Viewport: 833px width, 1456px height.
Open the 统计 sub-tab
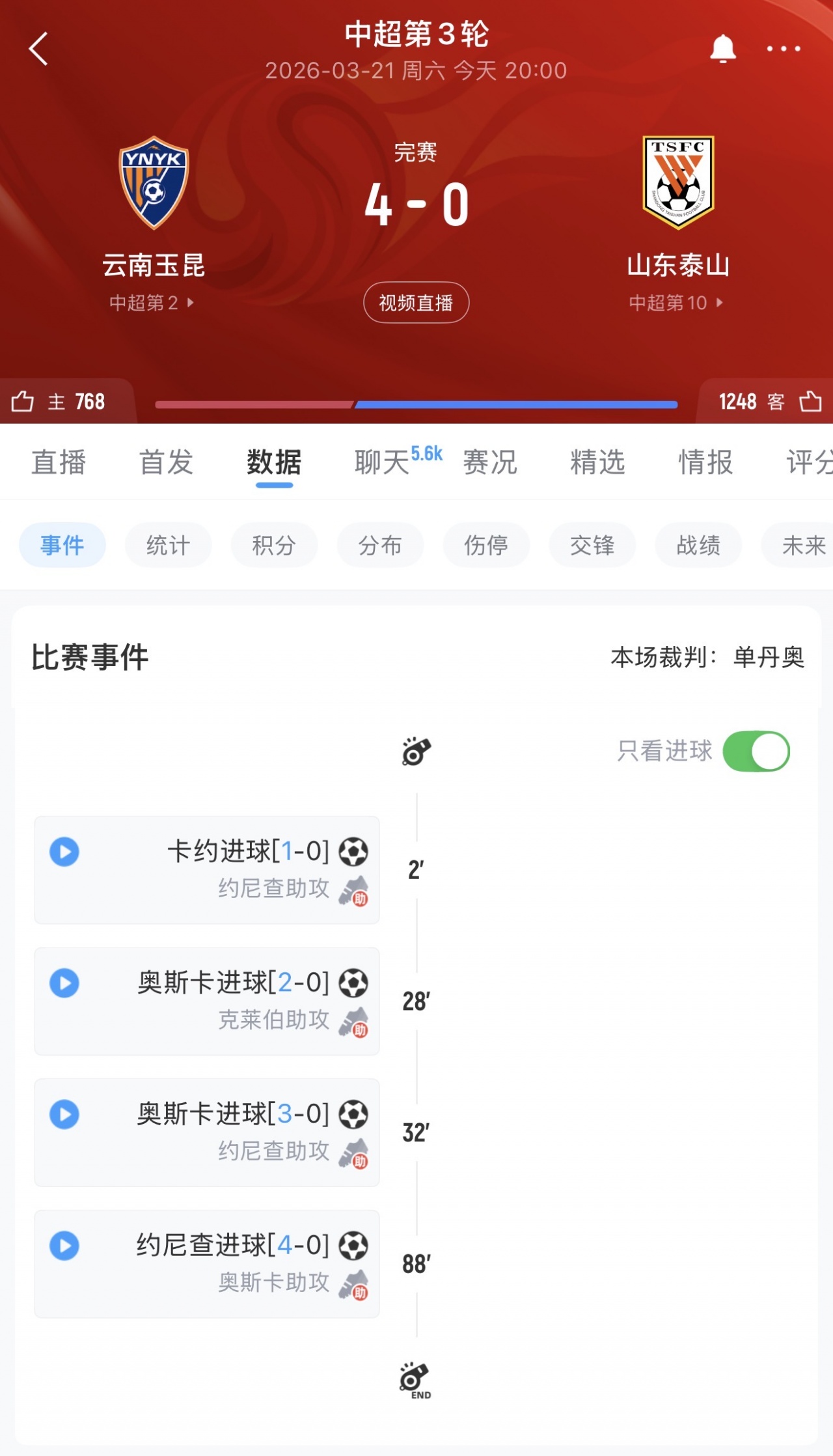168,545
